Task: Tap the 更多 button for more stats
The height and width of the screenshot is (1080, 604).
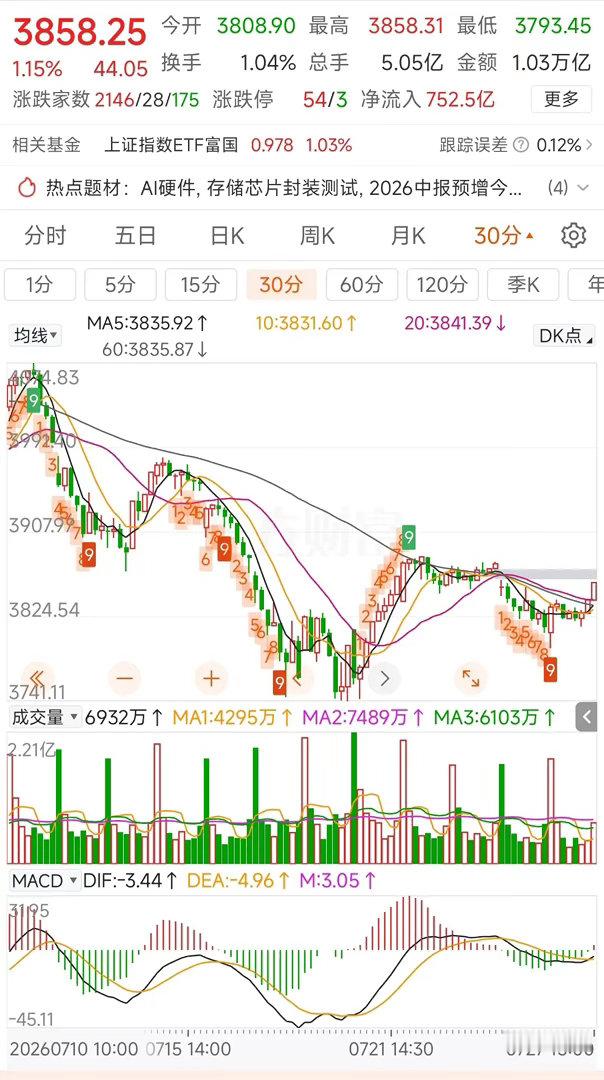Action: pyautogui.click(x=561, y=99)
